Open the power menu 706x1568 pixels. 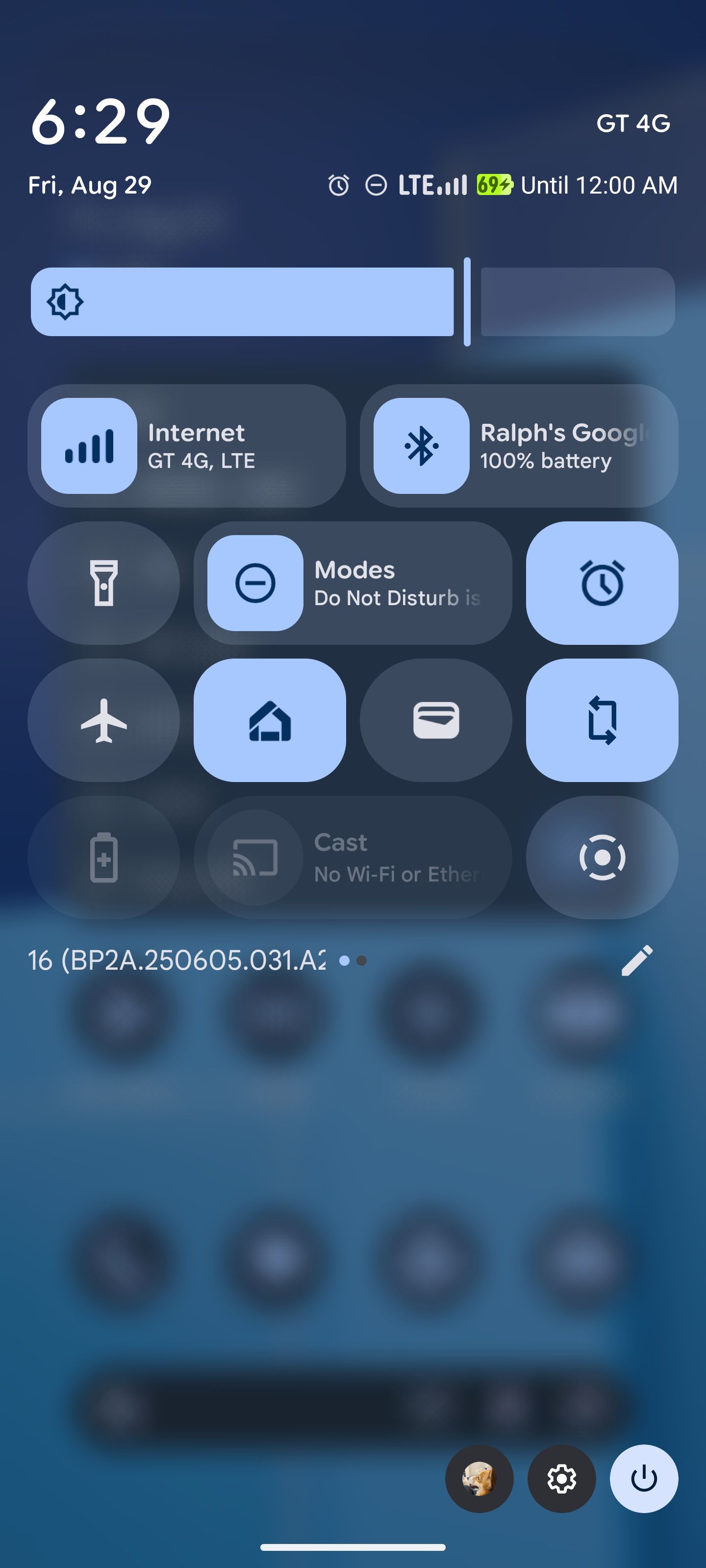click(x=644, y=1479)
